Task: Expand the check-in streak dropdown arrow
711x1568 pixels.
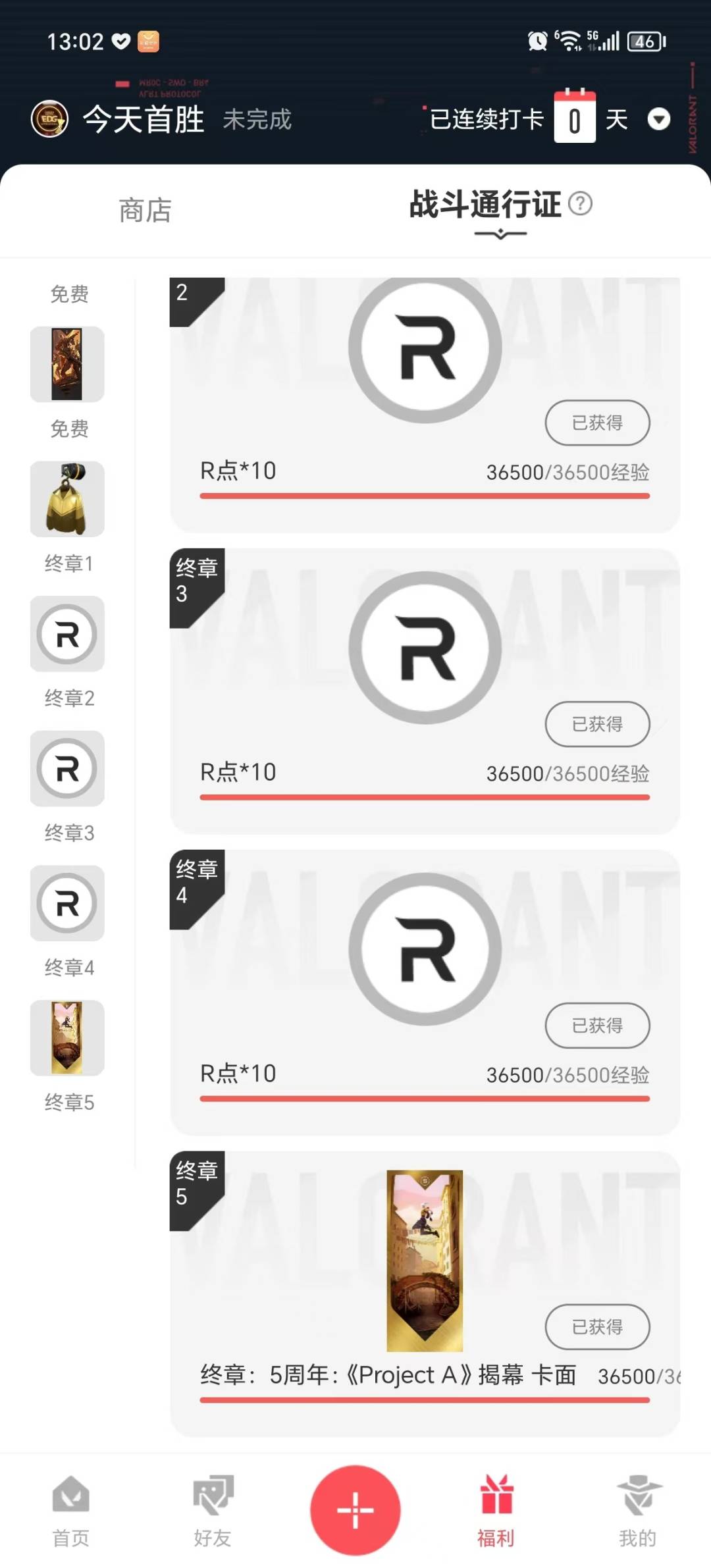Action: tap(658, 119)
